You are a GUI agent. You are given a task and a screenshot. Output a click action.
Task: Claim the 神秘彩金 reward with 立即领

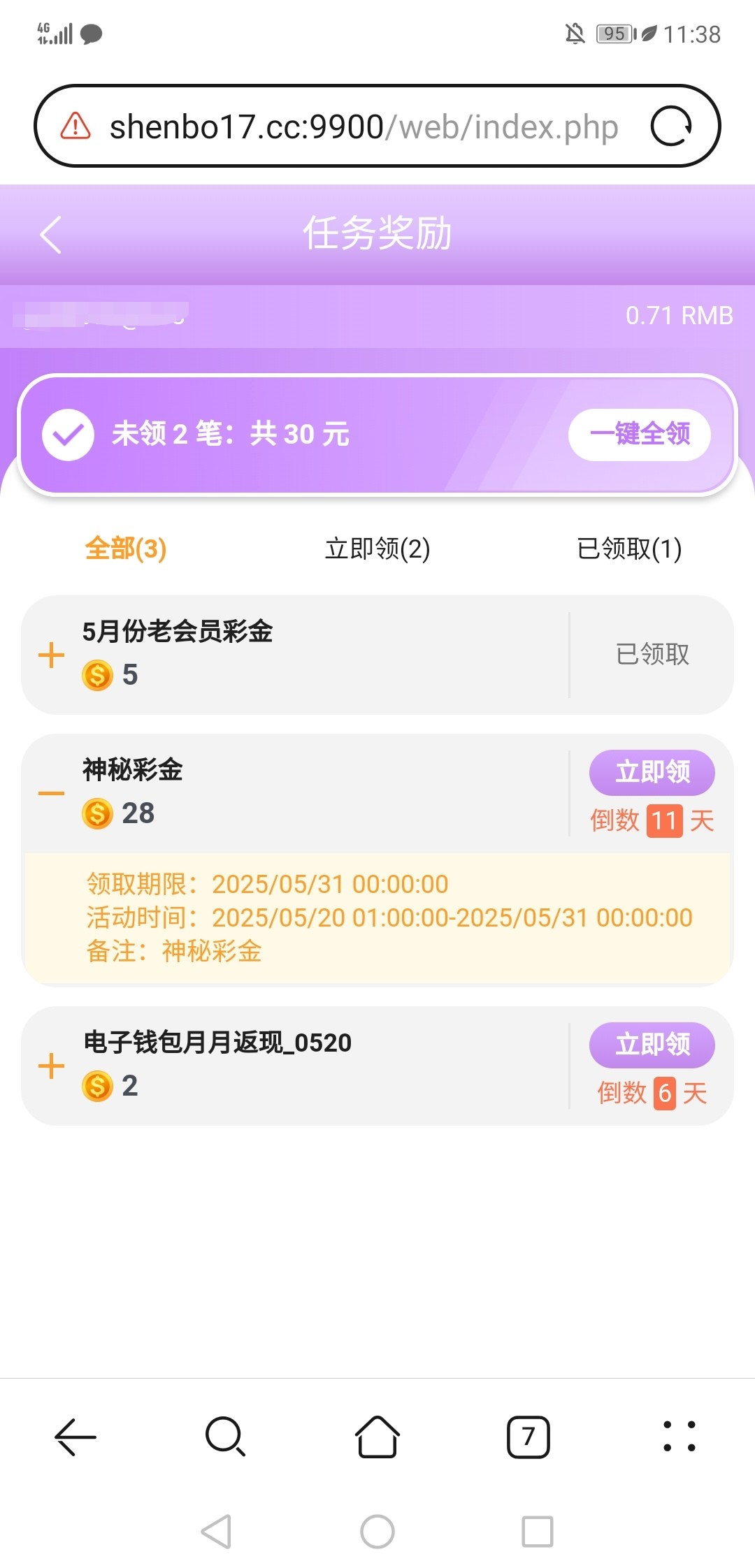click(x=652, y=772)
